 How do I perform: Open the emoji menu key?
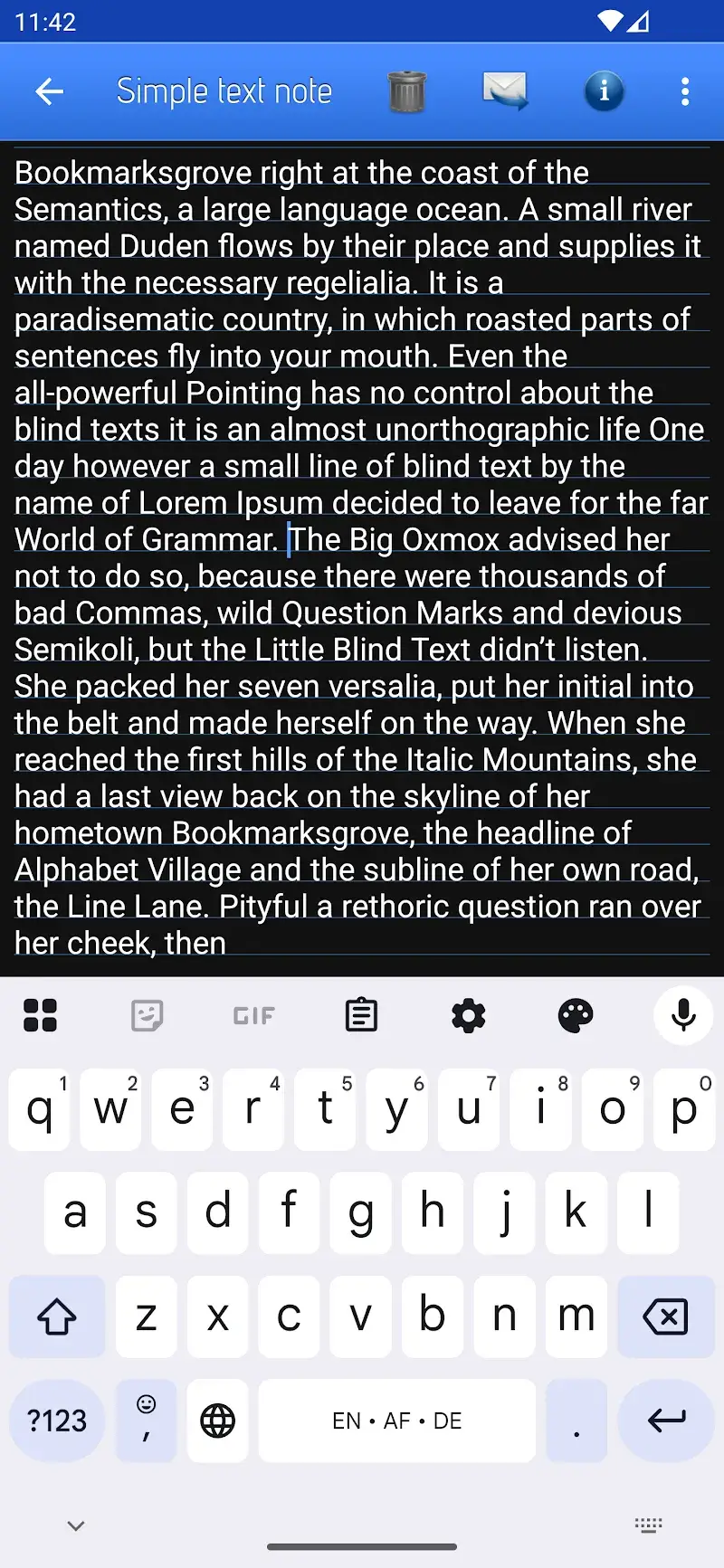(x=146, y=1421)
